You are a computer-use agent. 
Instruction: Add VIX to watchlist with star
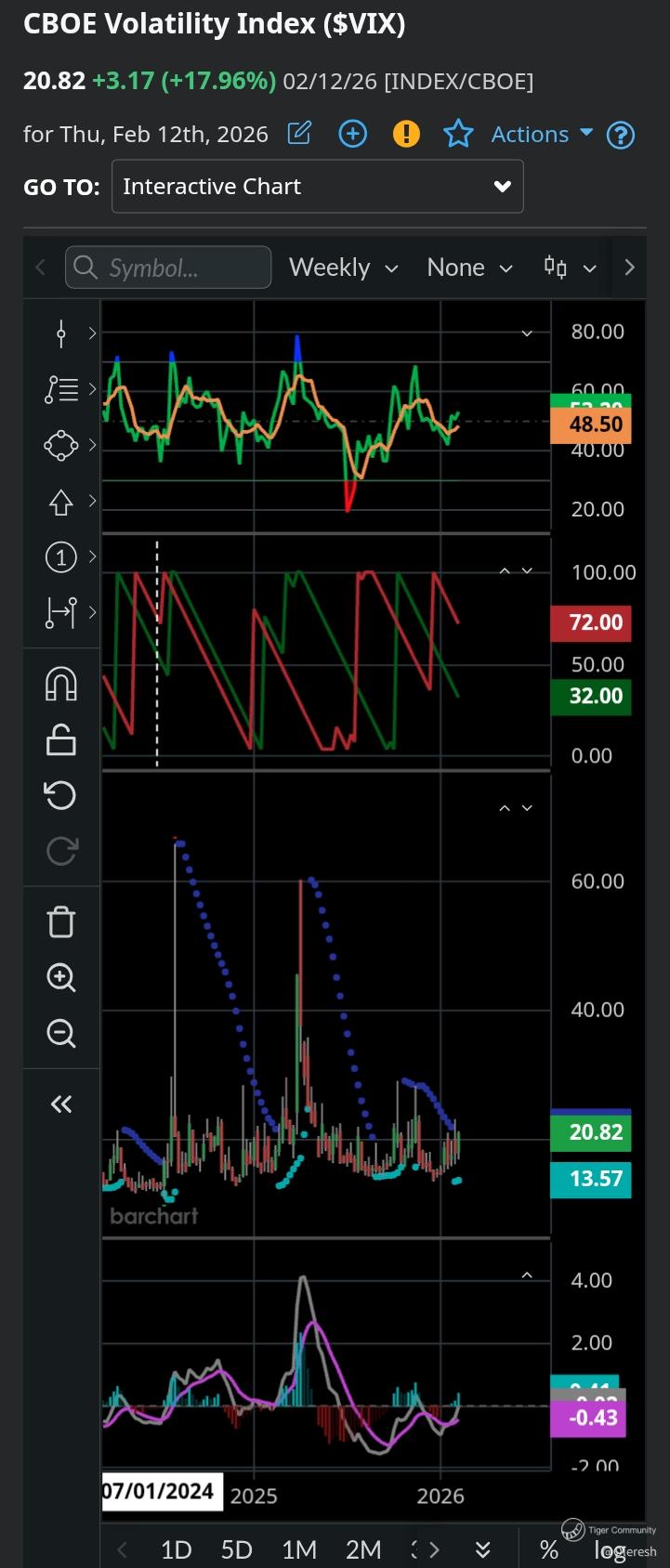click(x=458, y=135)
